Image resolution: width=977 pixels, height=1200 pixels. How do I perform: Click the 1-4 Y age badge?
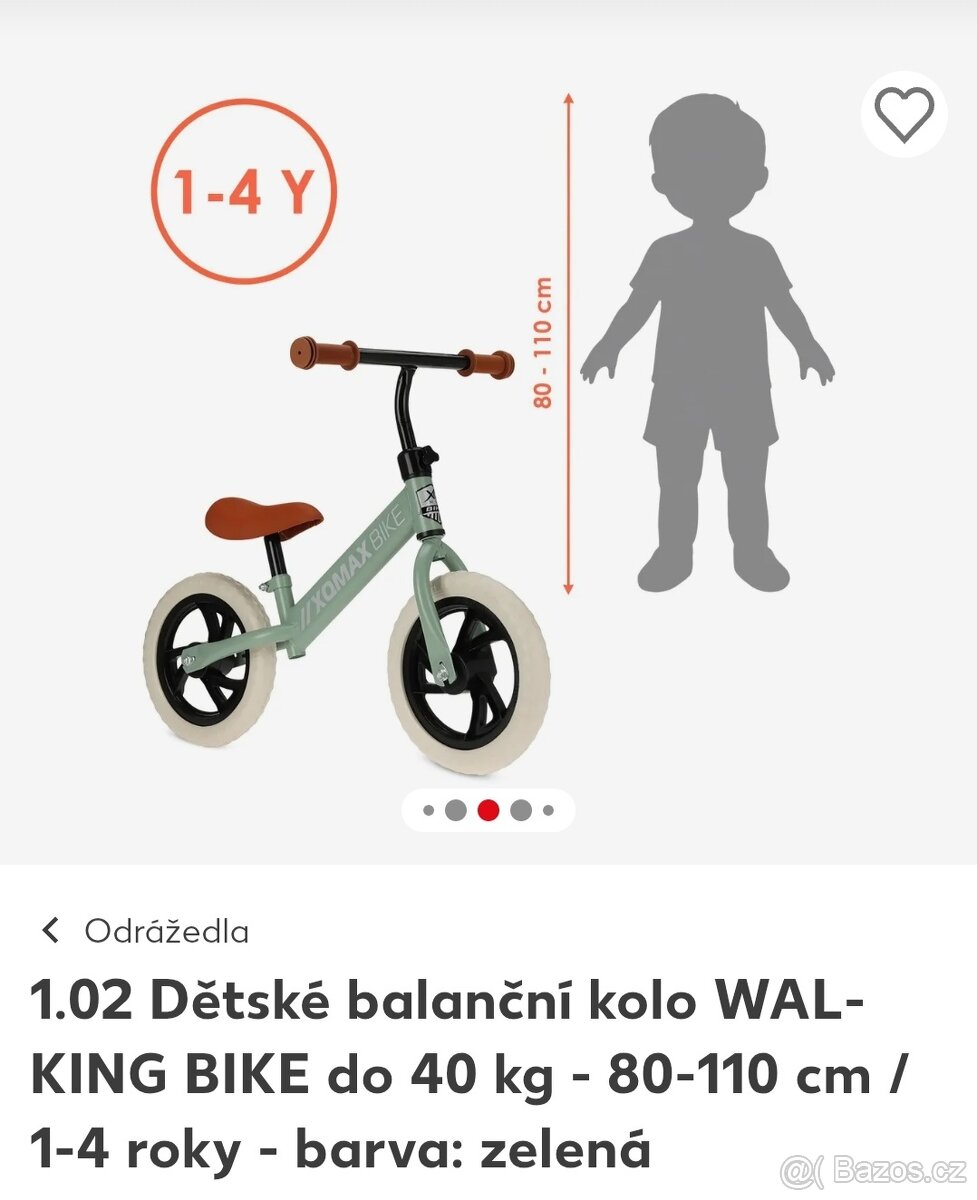click(x=243, y=190)
